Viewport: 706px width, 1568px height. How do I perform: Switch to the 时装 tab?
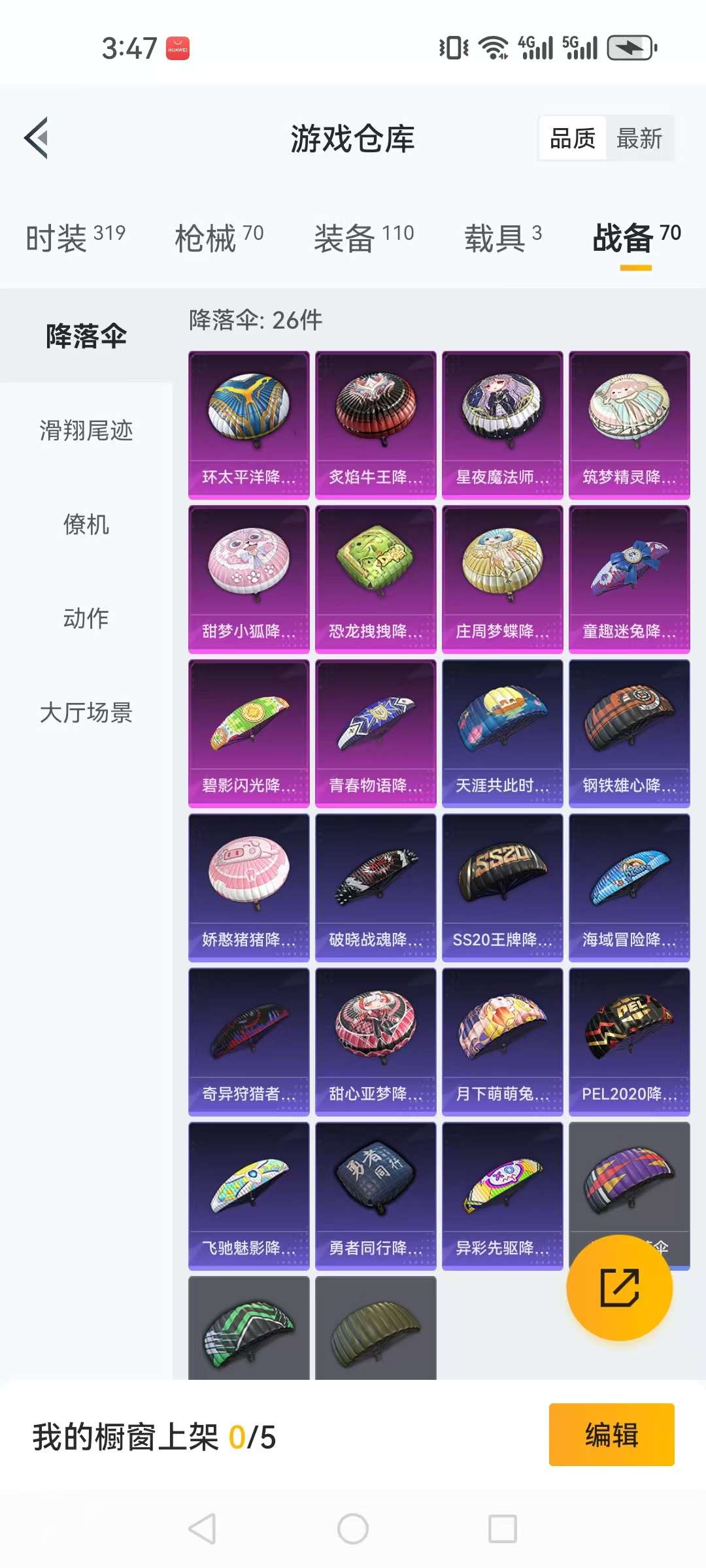tap(75, 237)
